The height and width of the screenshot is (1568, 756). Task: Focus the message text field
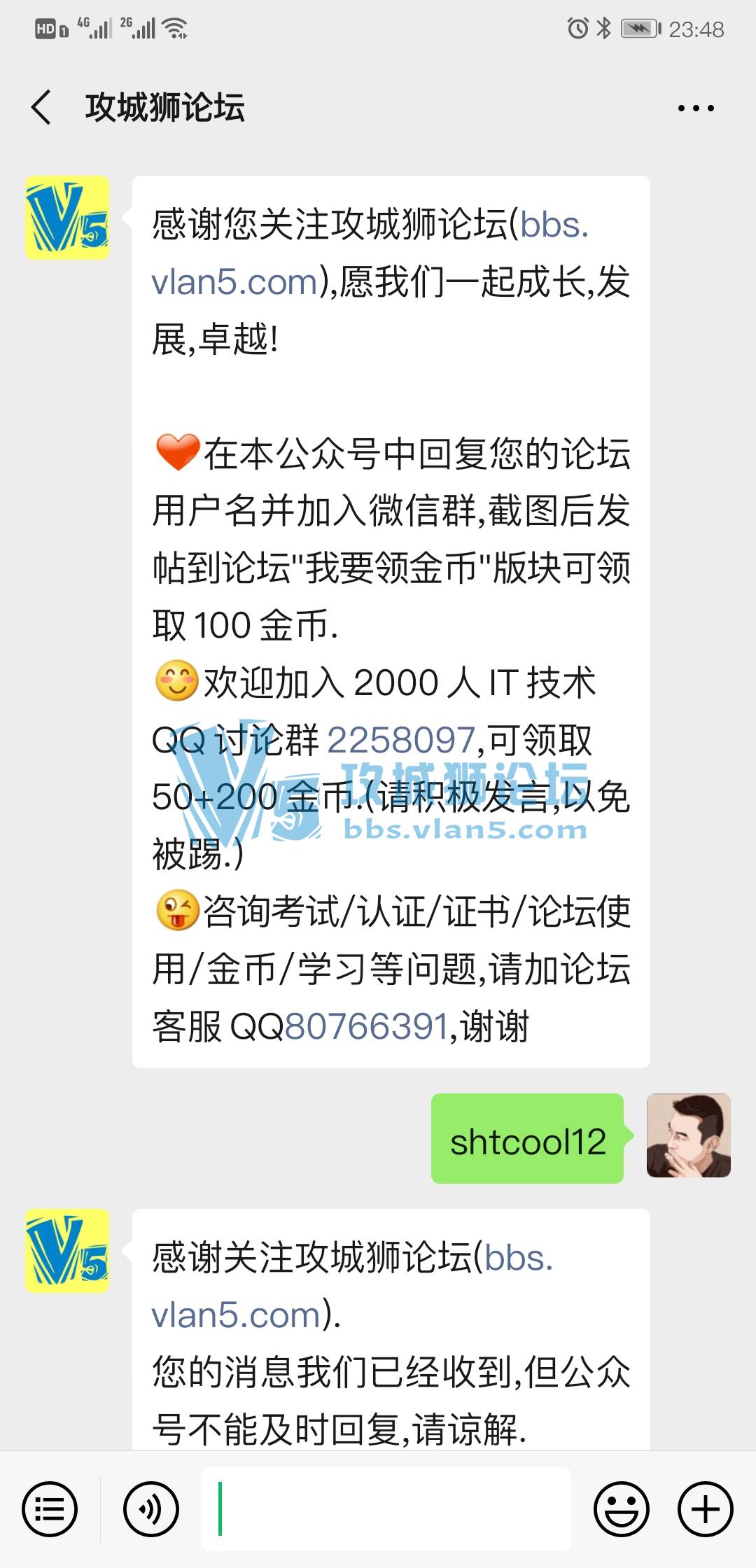pyautogui.click(x=386, y=1509)
